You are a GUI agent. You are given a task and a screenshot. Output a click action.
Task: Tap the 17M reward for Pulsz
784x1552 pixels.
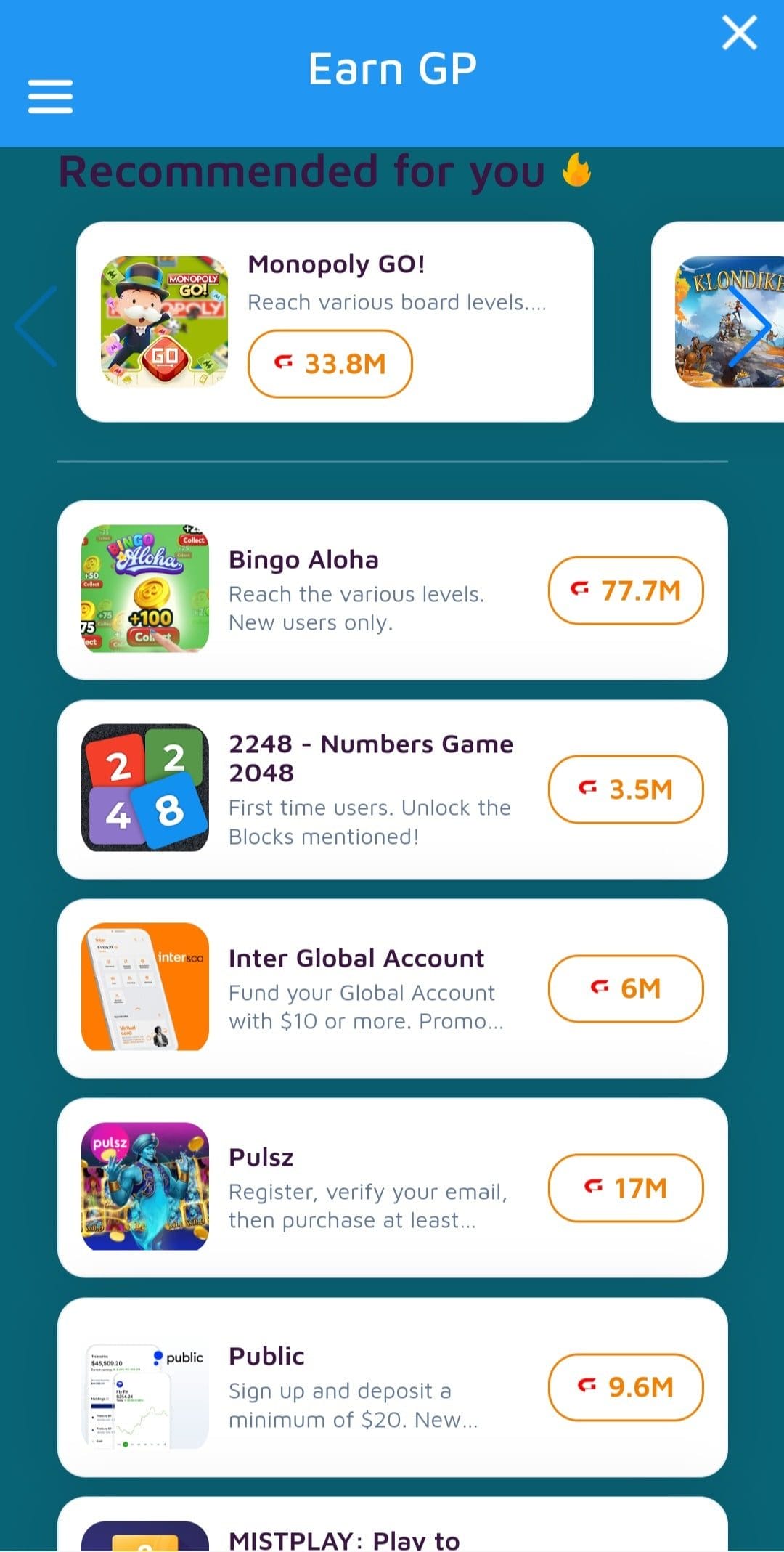626,1188
